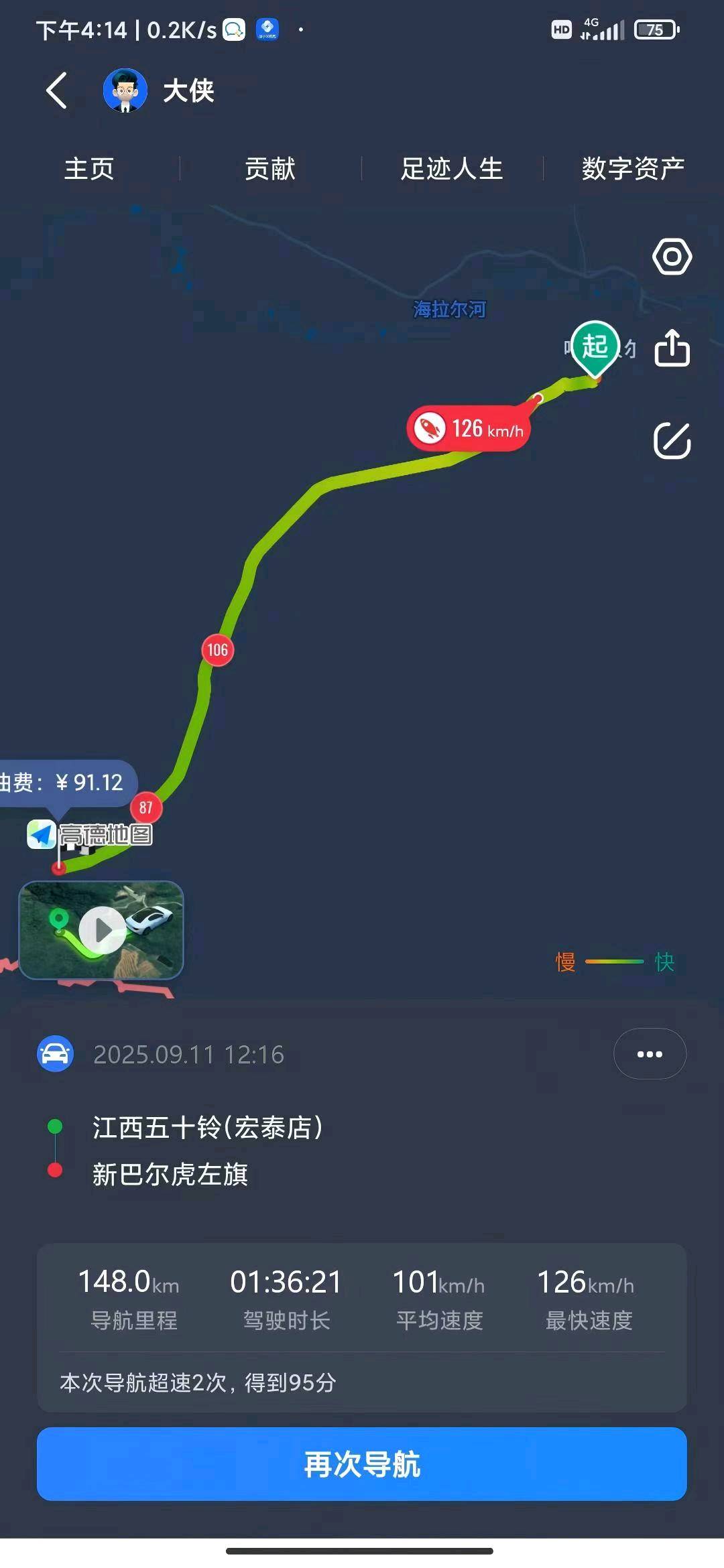Image resolution: width=724 pixels, height=1568 pixels.
Task: Switch to the 主页 tab
Action: [x=89, y=169]
